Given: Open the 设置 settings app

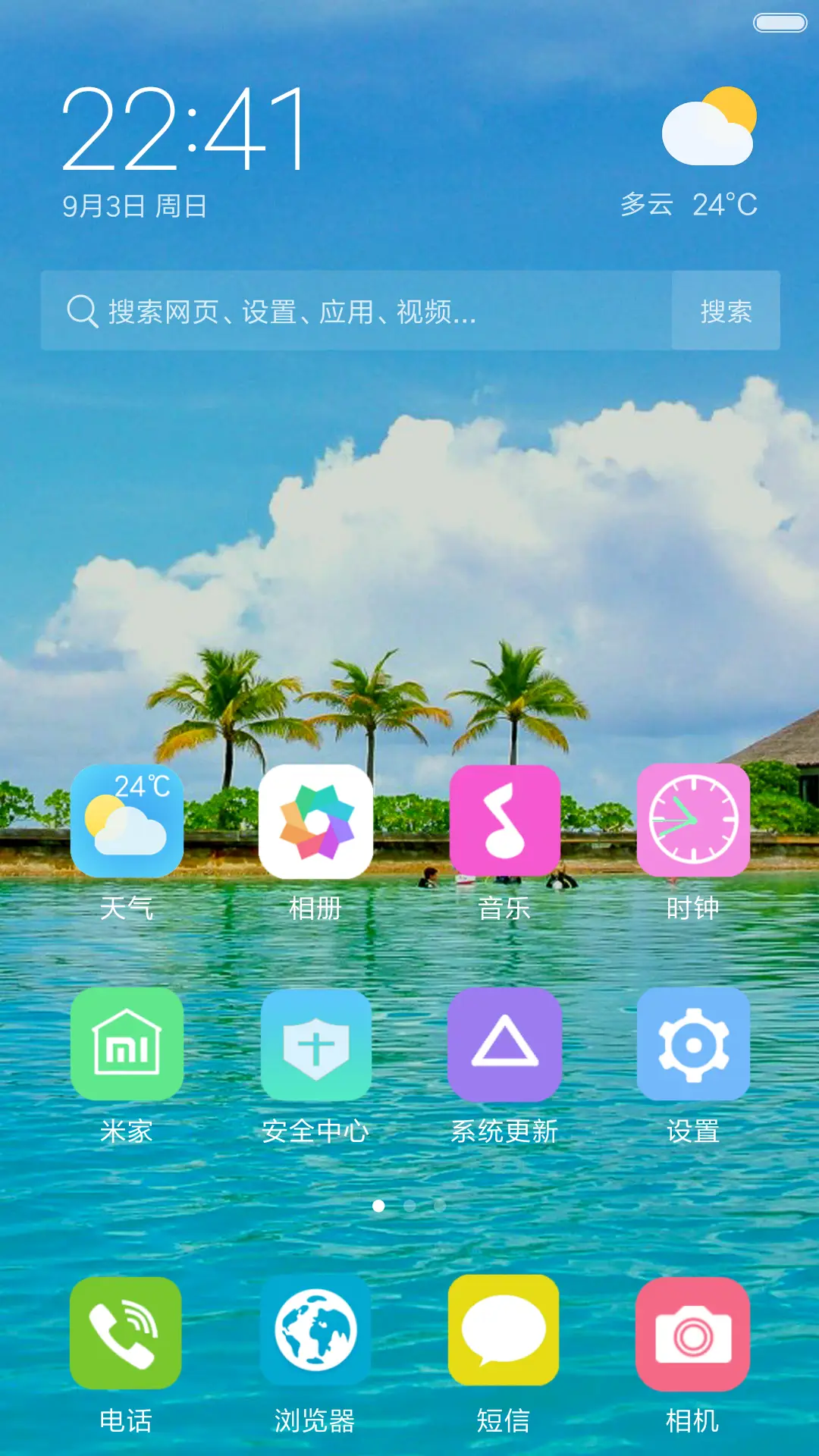Looking at the screenshot, I should [x=694, y=1045].
